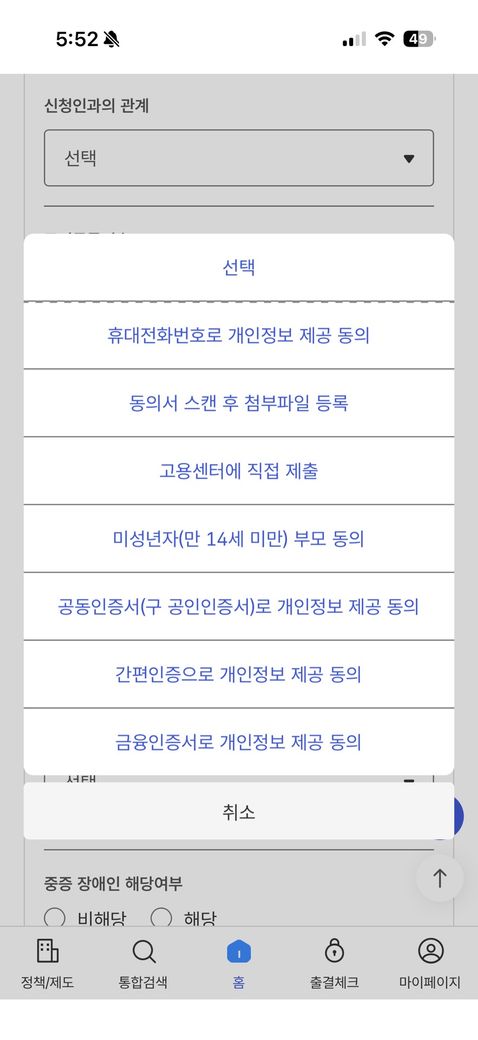Open the 신청인과의 관계 dropdown
478x1040 pixels.
point(239,158)
